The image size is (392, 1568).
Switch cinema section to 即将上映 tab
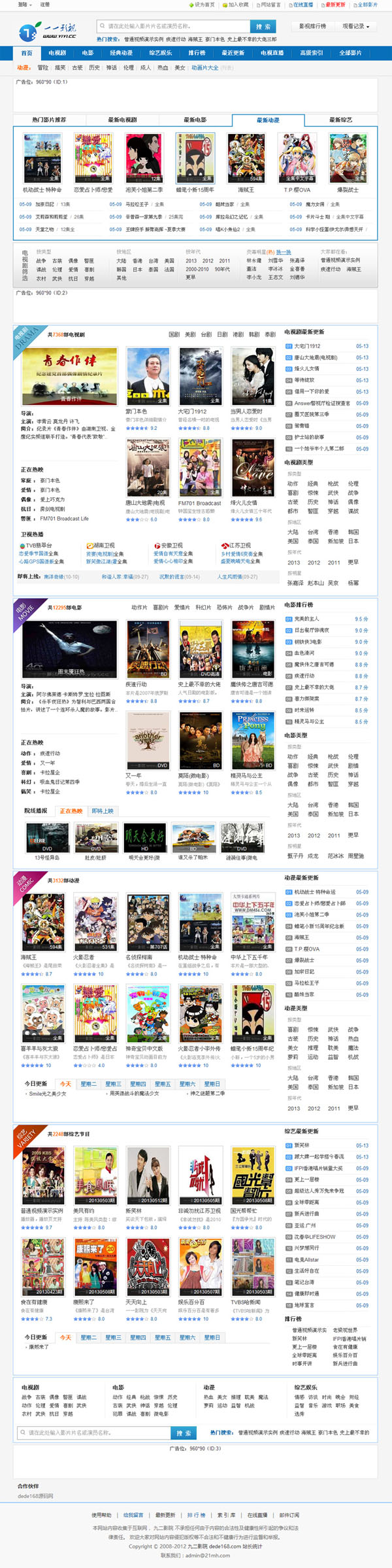(x=102, y=810)
